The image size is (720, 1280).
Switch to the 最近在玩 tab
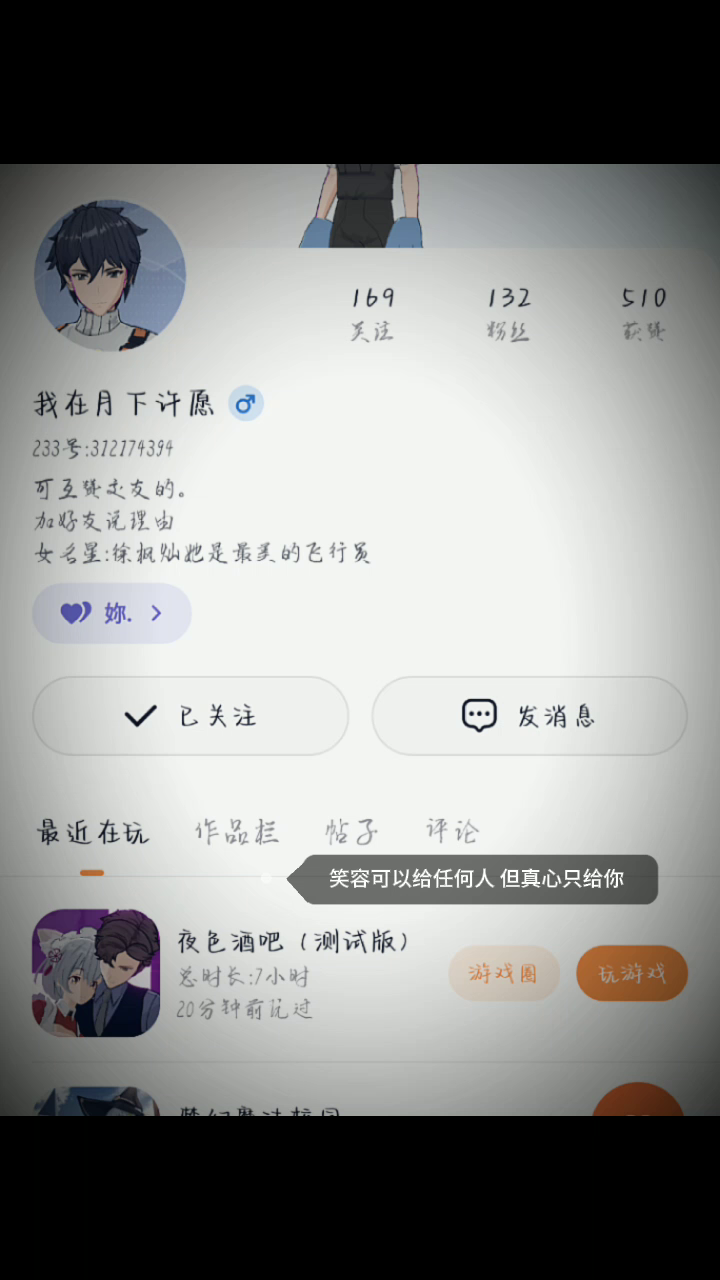(92, 832)
